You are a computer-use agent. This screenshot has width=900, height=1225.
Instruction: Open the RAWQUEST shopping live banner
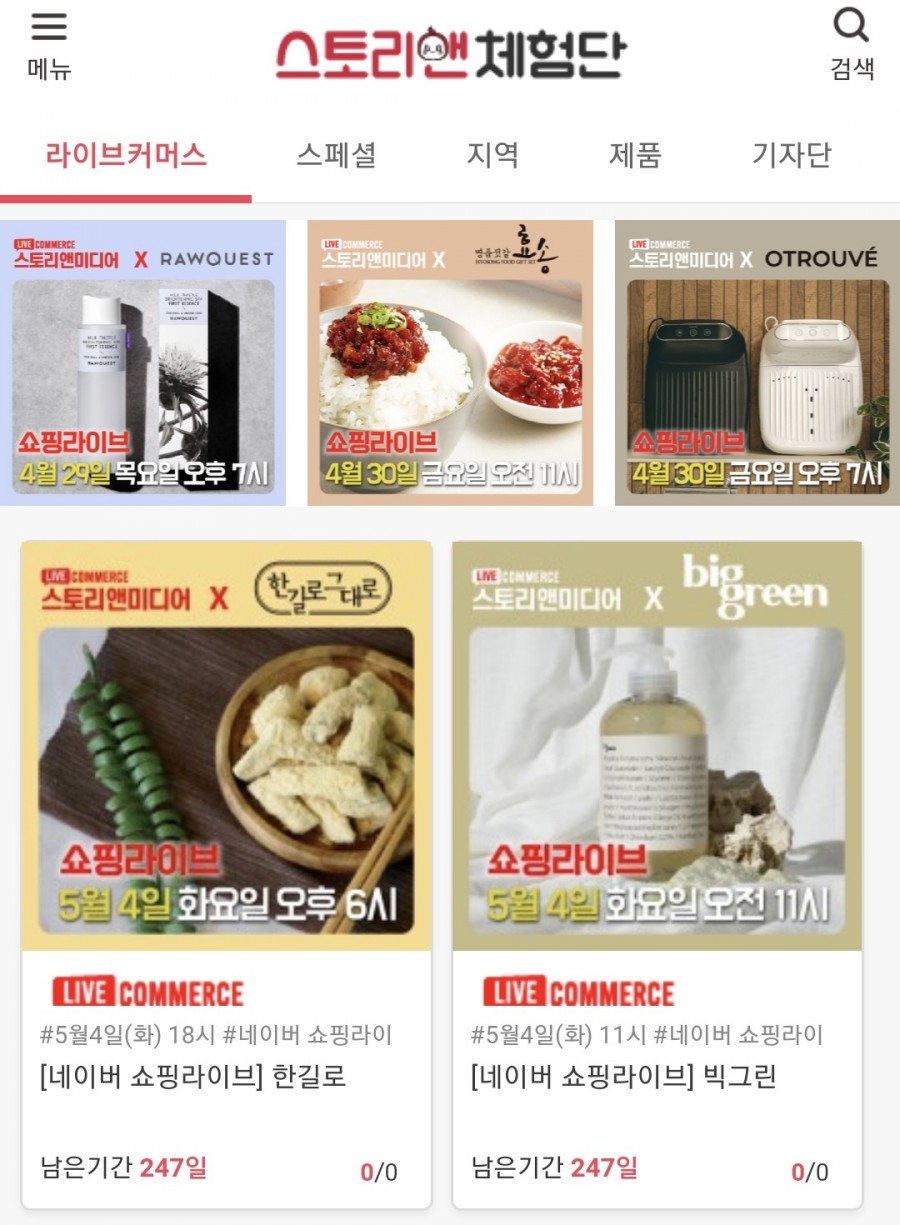tap(143, 363)
